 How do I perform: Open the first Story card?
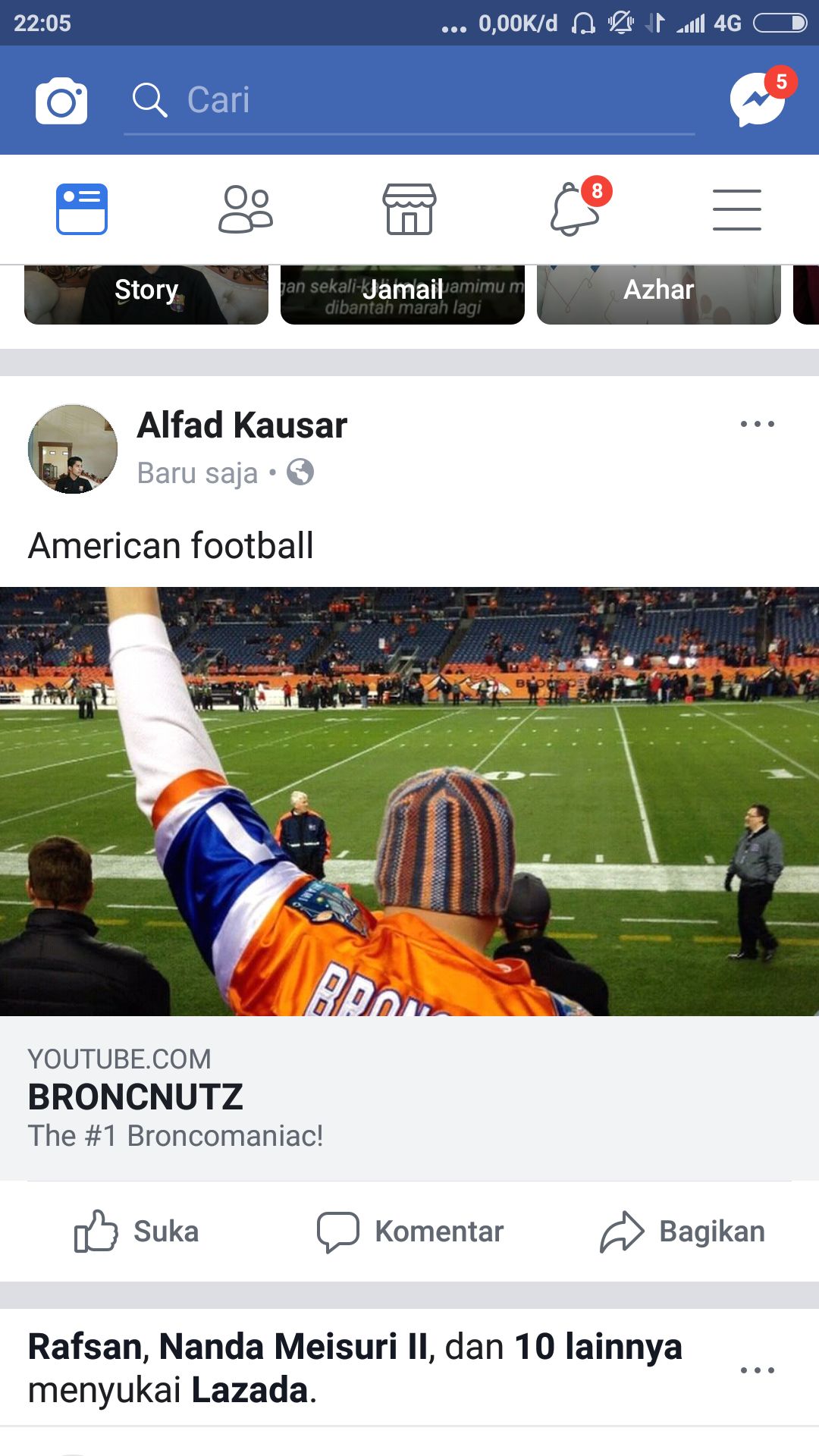(x=146, y=294)
